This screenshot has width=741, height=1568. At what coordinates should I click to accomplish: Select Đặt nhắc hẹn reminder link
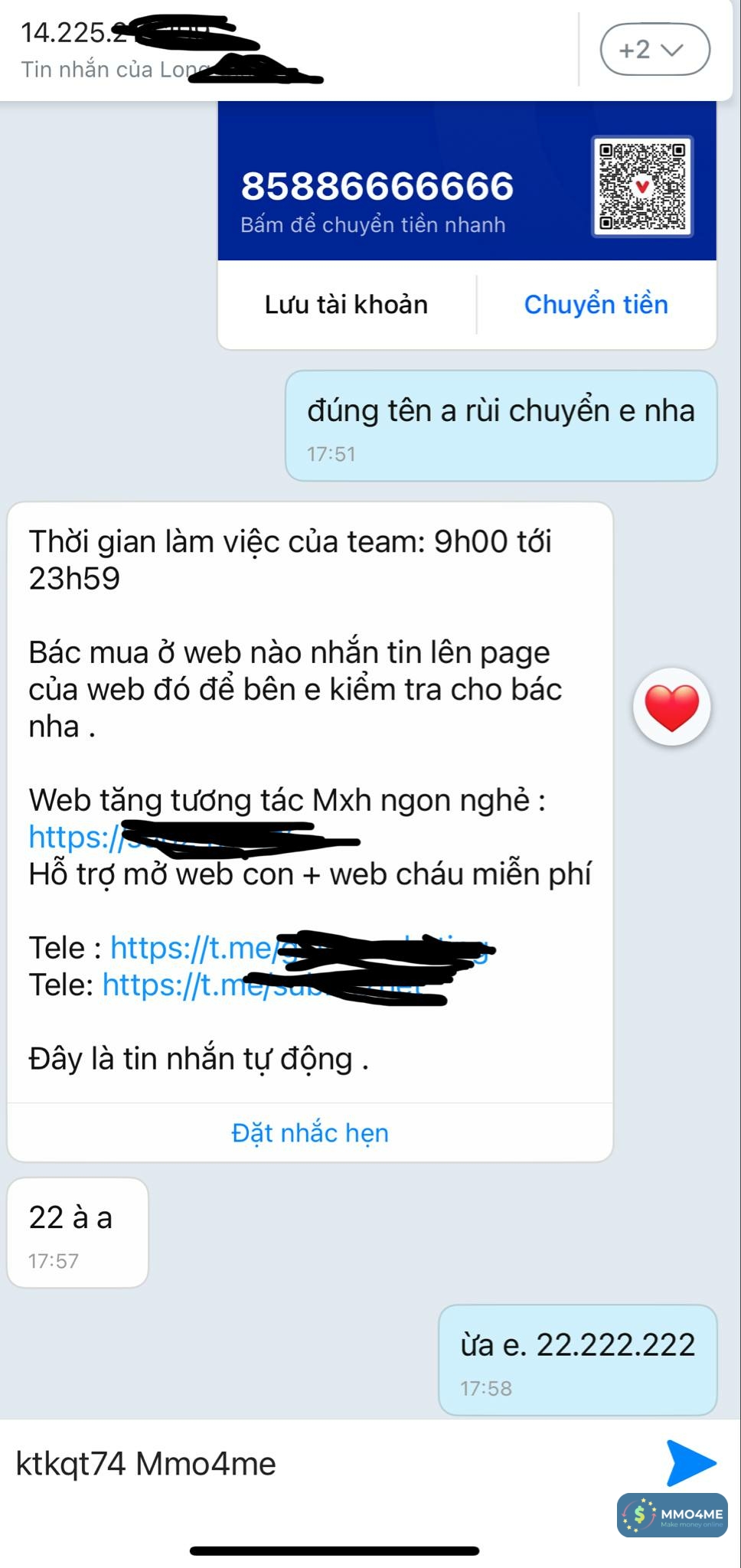310,1132
